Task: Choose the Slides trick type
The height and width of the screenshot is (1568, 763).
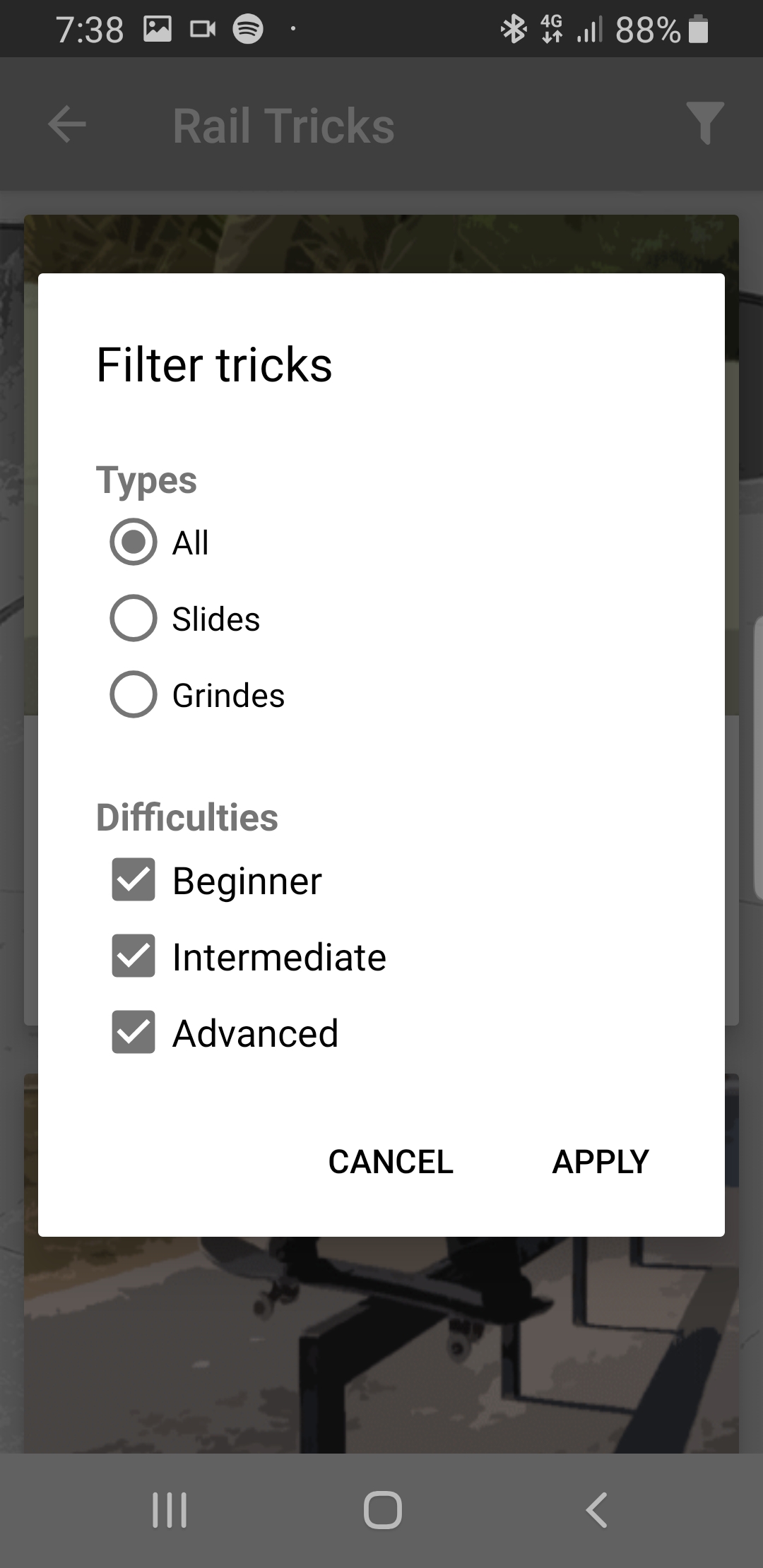Action: click(134, 619)
